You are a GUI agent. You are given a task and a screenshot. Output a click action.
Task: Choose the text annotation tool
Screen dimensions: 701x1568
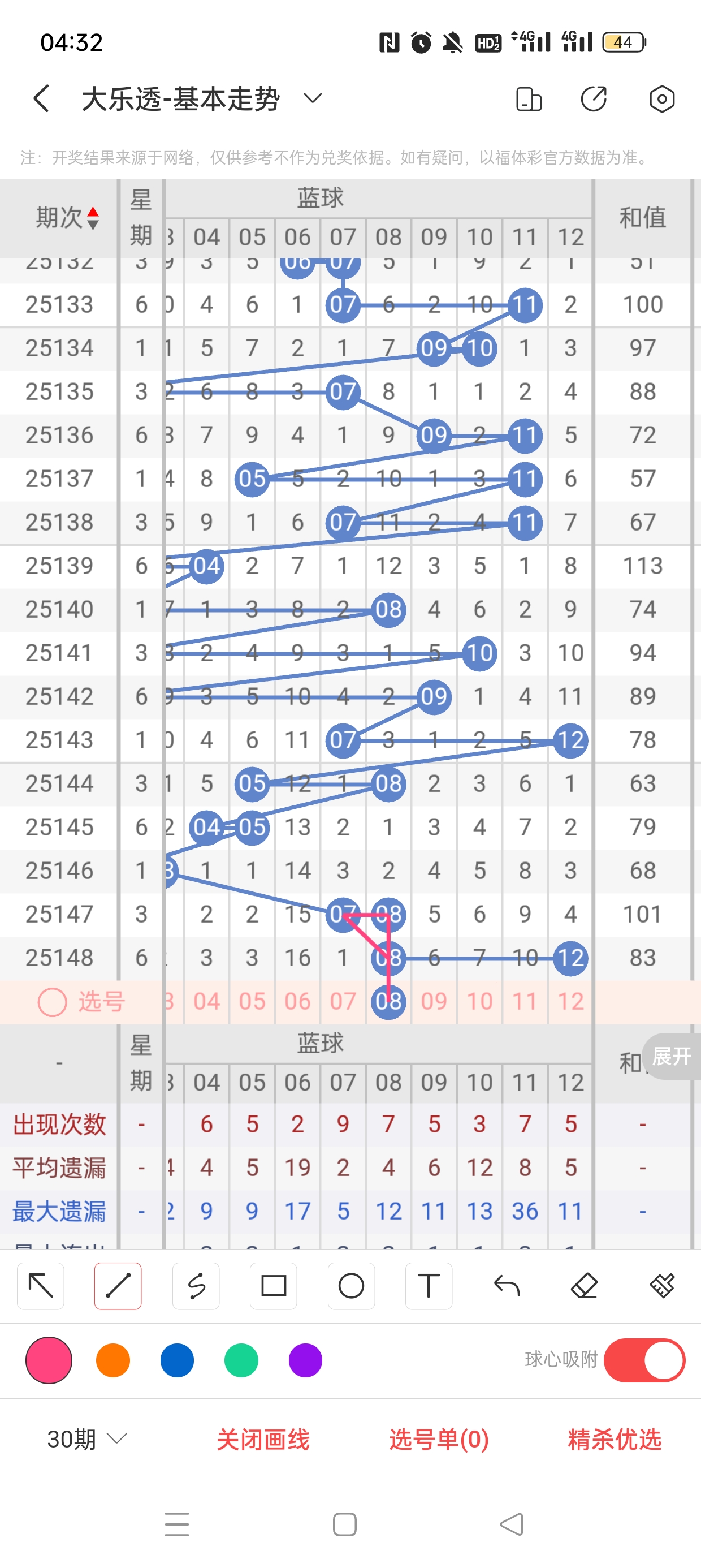point(429,1286)
